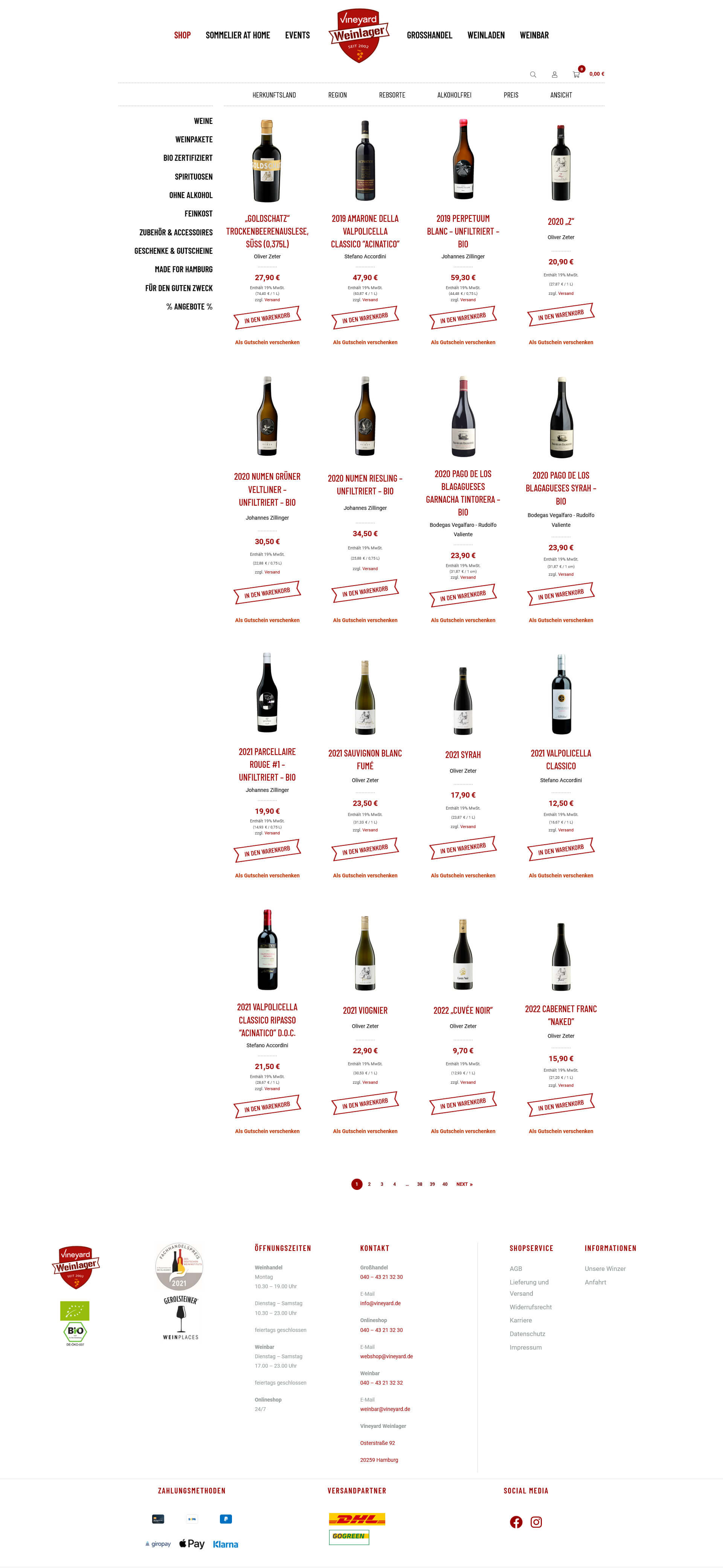Open the search magnifier icon
This screenshot has width=723, height=1568.
[532, 75]
